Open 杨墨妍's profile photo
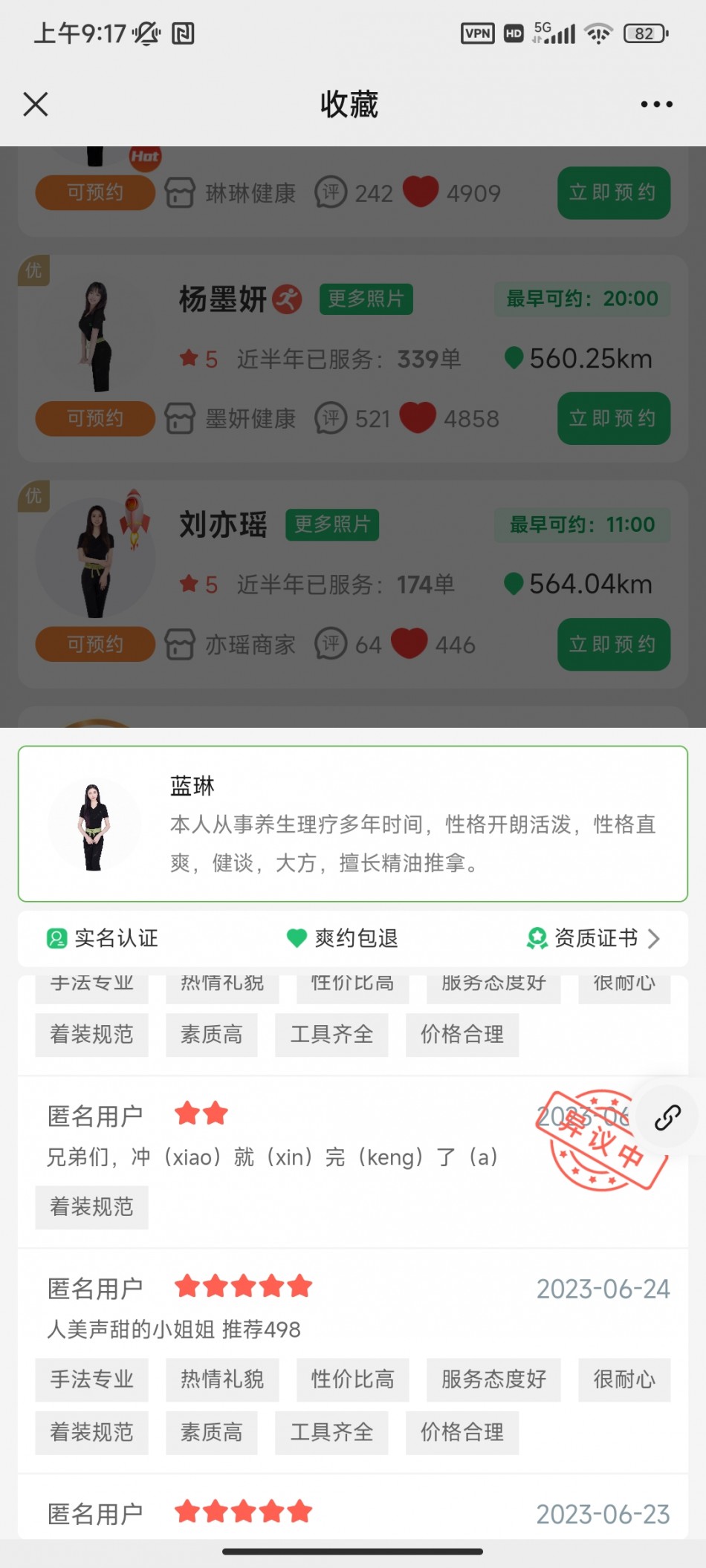Viewport: 706px width, 1568px height. point(95,336)
